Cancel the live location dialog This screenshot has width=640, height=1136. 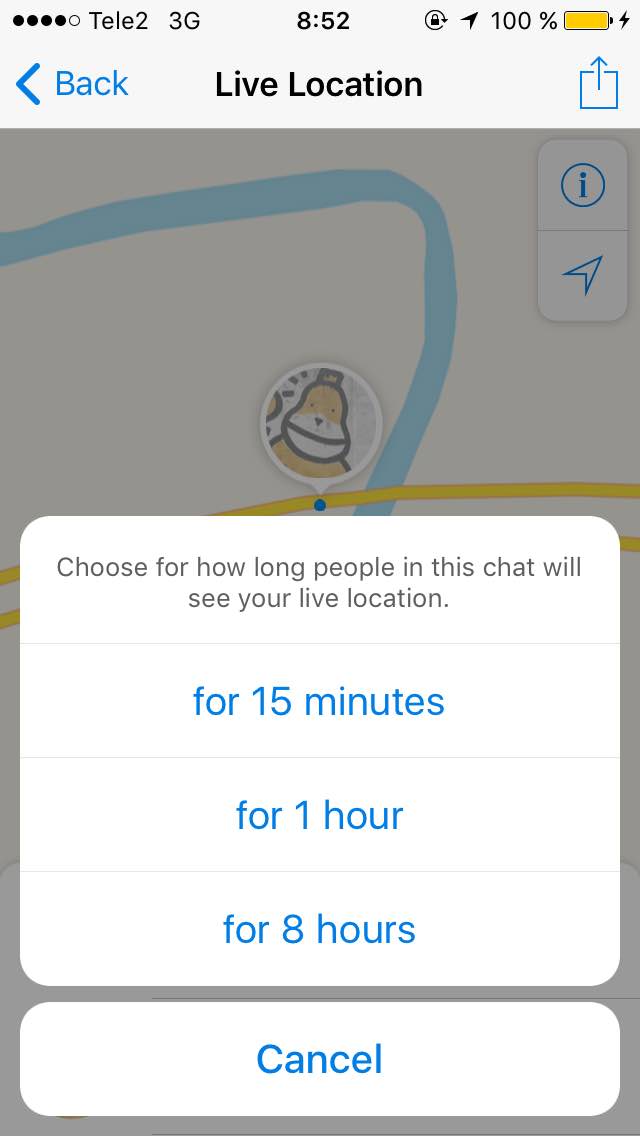(x=320, y=1058)
